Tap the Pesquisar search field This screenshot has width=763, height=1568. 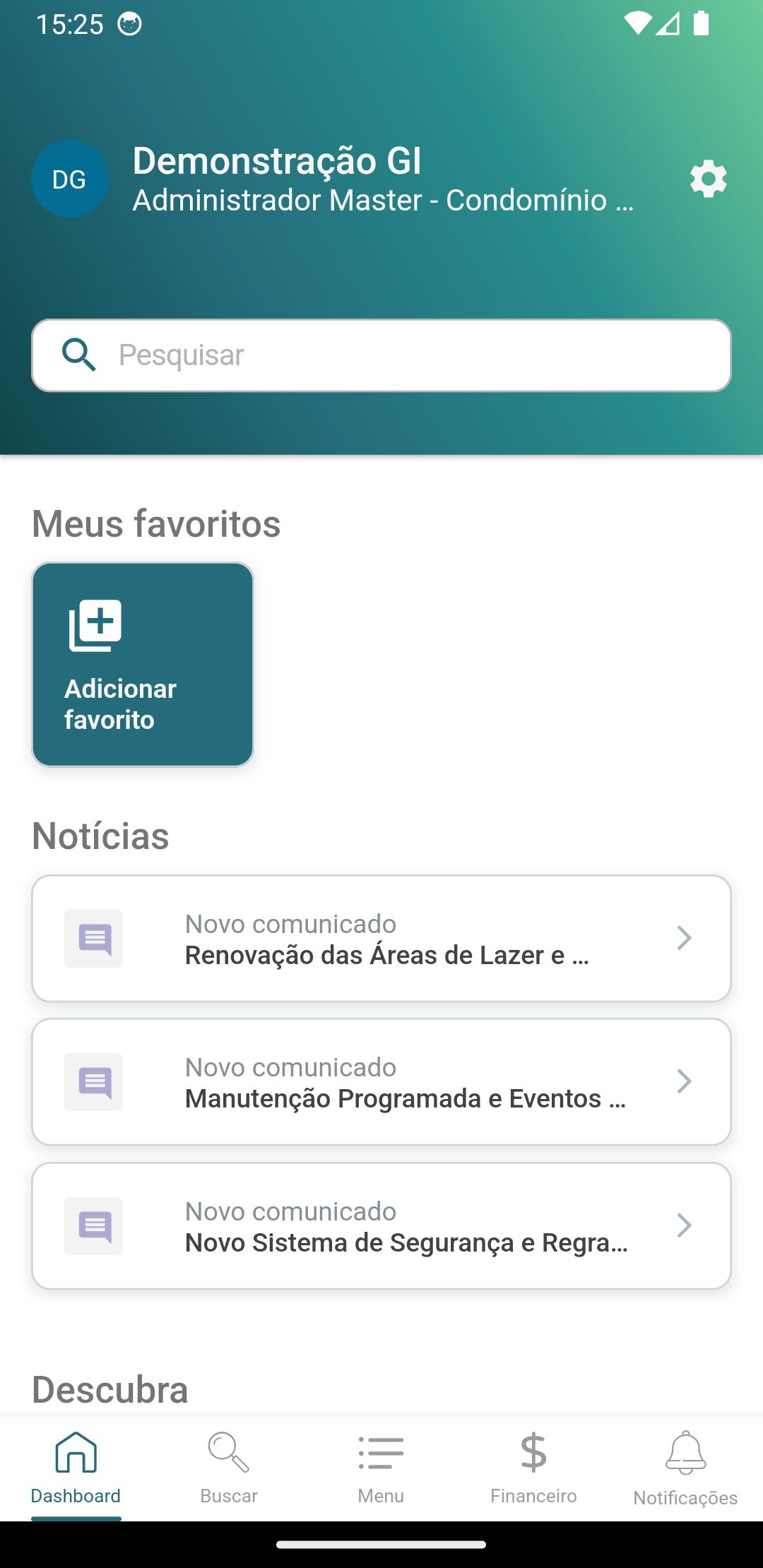381,355
